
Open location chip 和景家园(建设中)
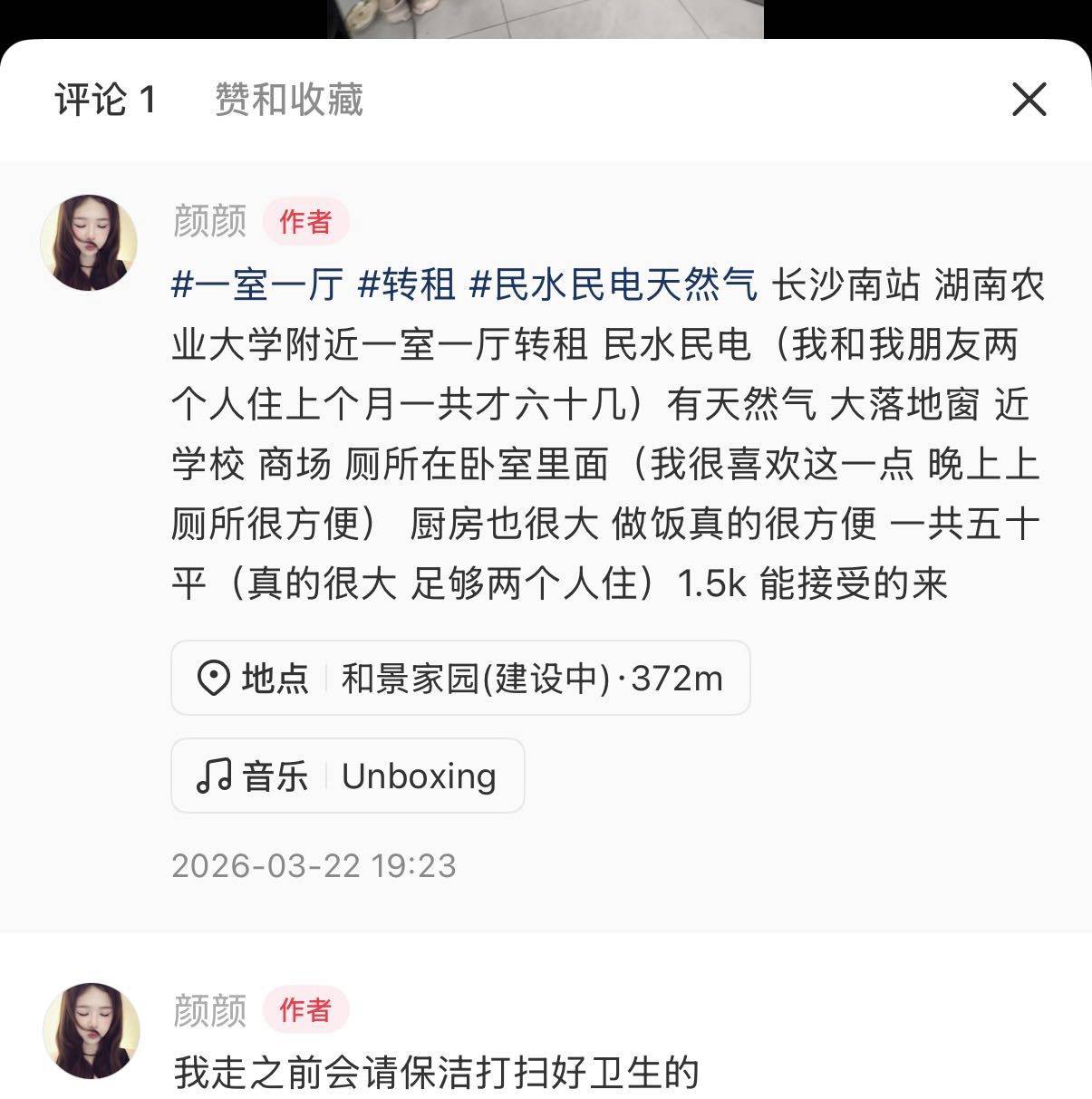click(460, 678)
